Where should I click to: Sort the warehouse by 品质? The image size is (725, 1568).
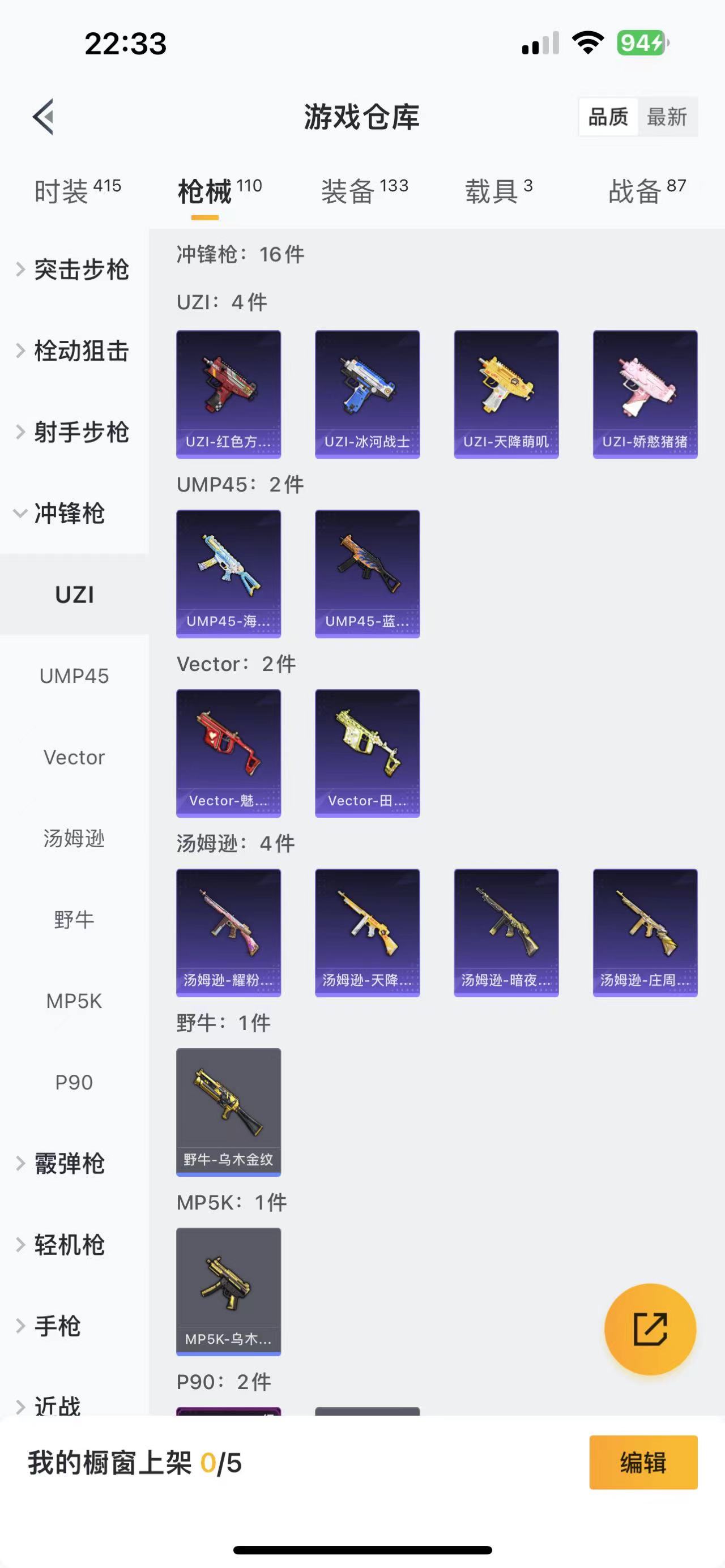tap(608, 116)
